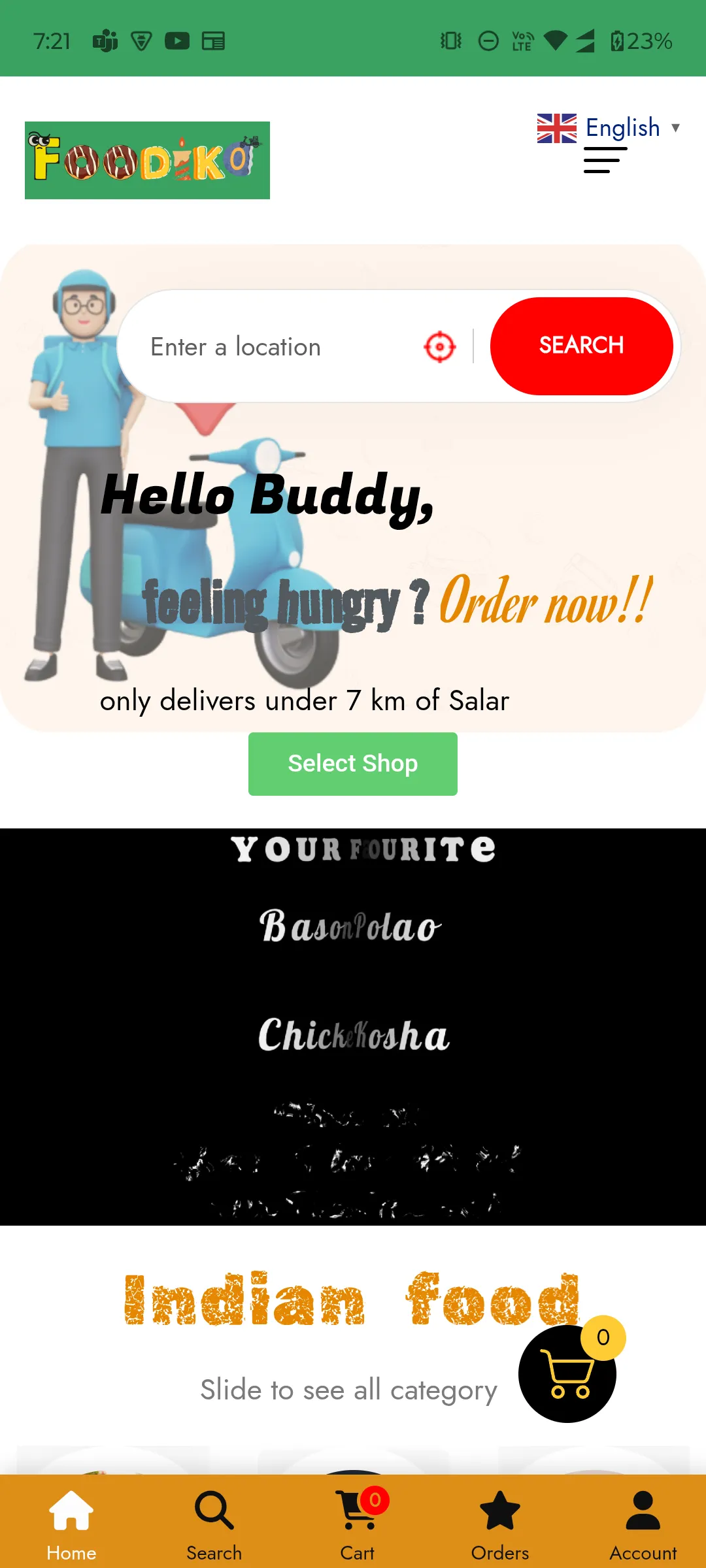Tap the red SEARCH button

click(x=581, y=346)
